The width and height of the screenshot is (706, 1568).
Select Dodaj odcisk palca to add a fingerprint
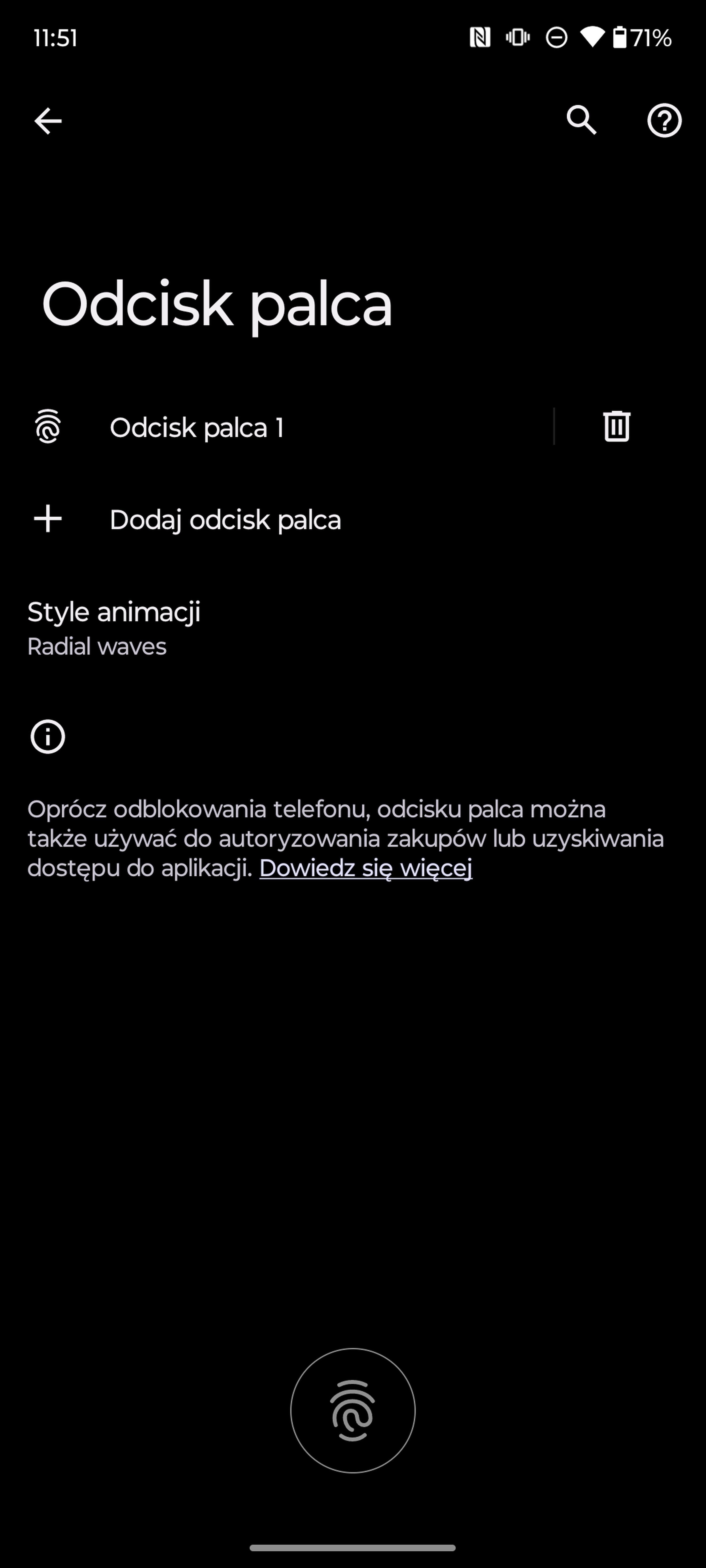(x=353, y=519)
